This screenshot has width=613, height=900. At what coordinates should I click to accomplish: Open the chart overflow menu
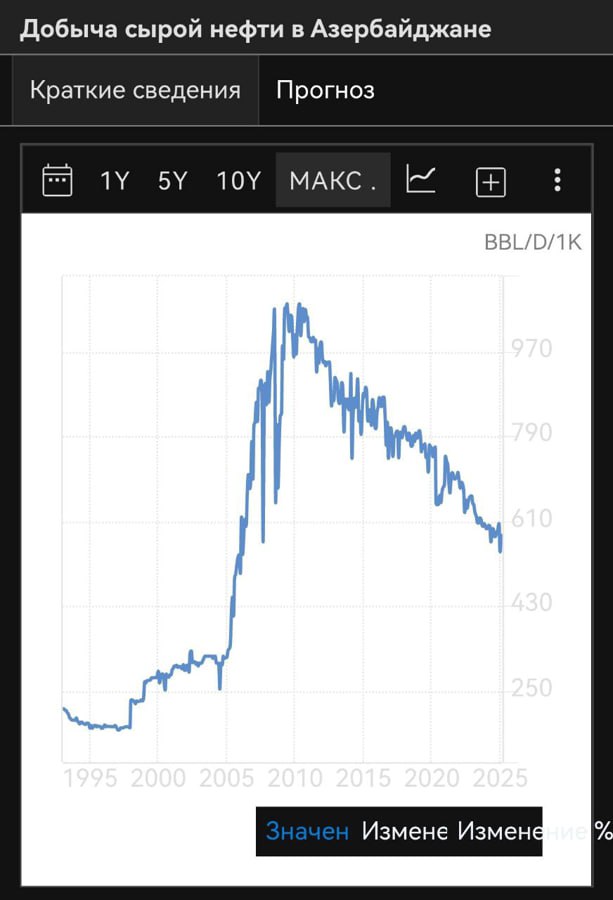point(557,181)
